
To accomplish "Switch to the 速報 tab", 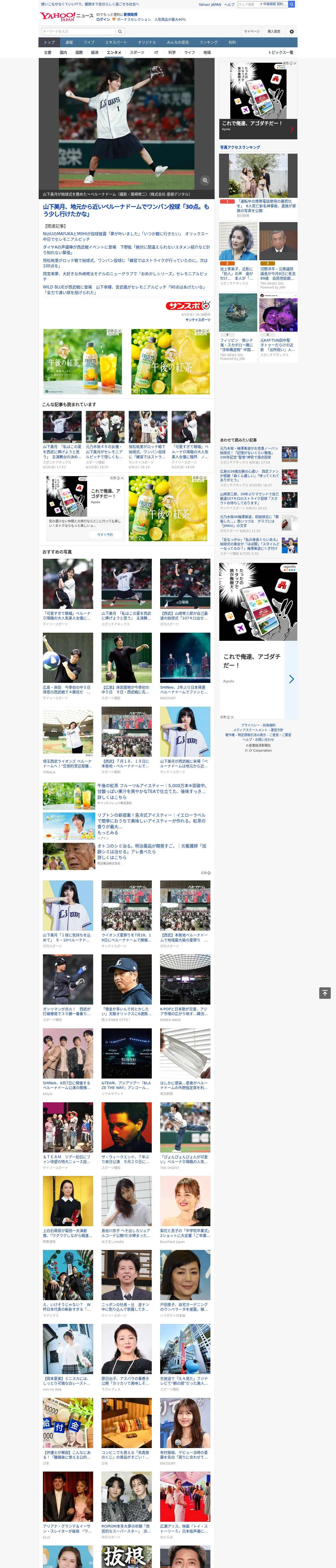I will click(x=69, y=43).
